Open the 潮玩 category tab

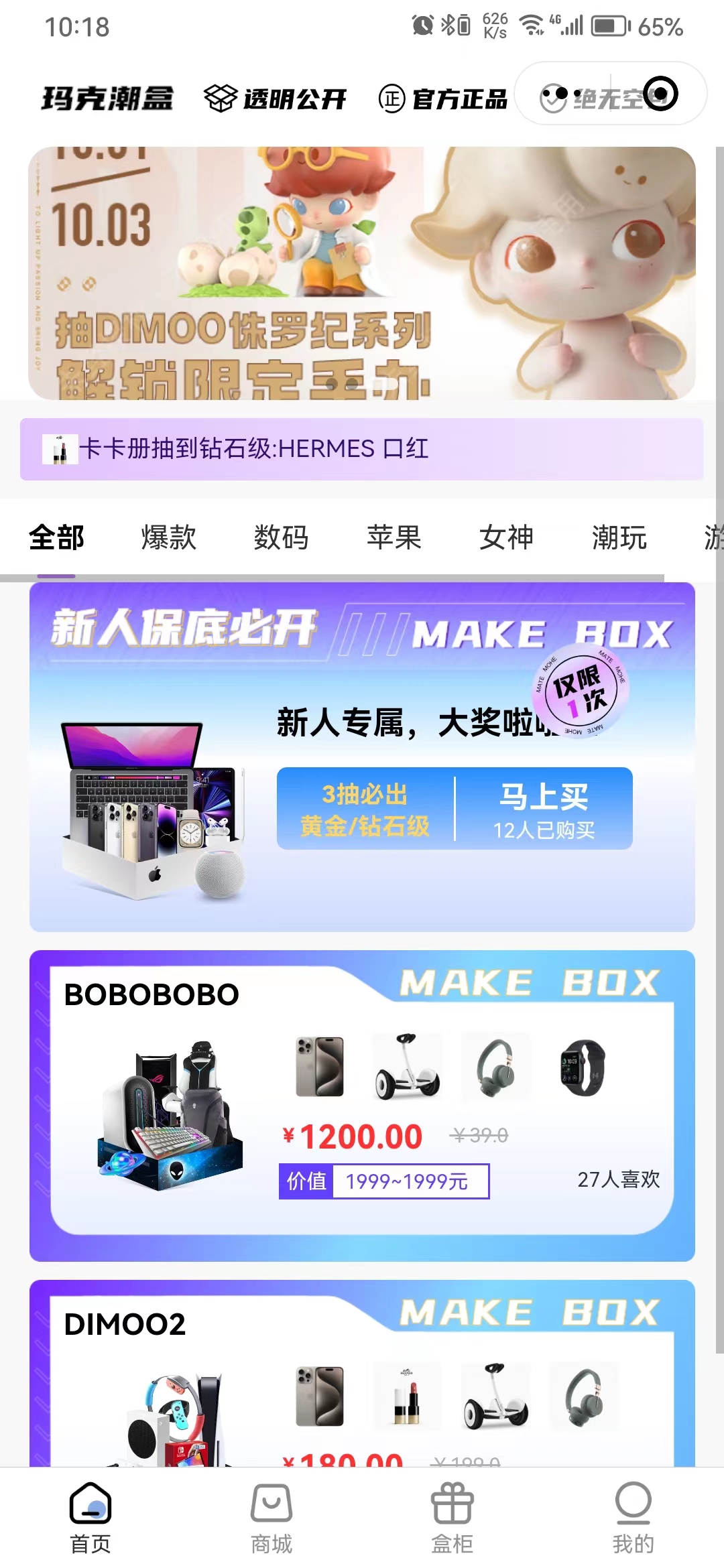(x=619, y=537)
